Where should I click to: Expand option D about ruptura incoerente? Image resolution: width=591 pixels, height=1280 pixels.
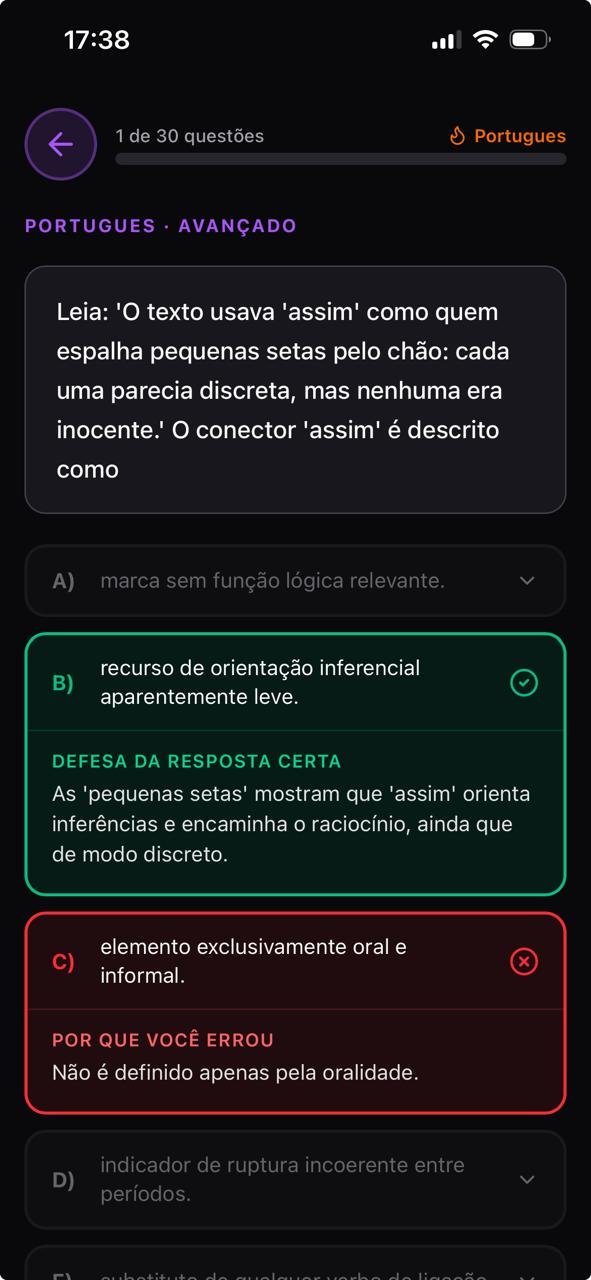click(295, 1179)
